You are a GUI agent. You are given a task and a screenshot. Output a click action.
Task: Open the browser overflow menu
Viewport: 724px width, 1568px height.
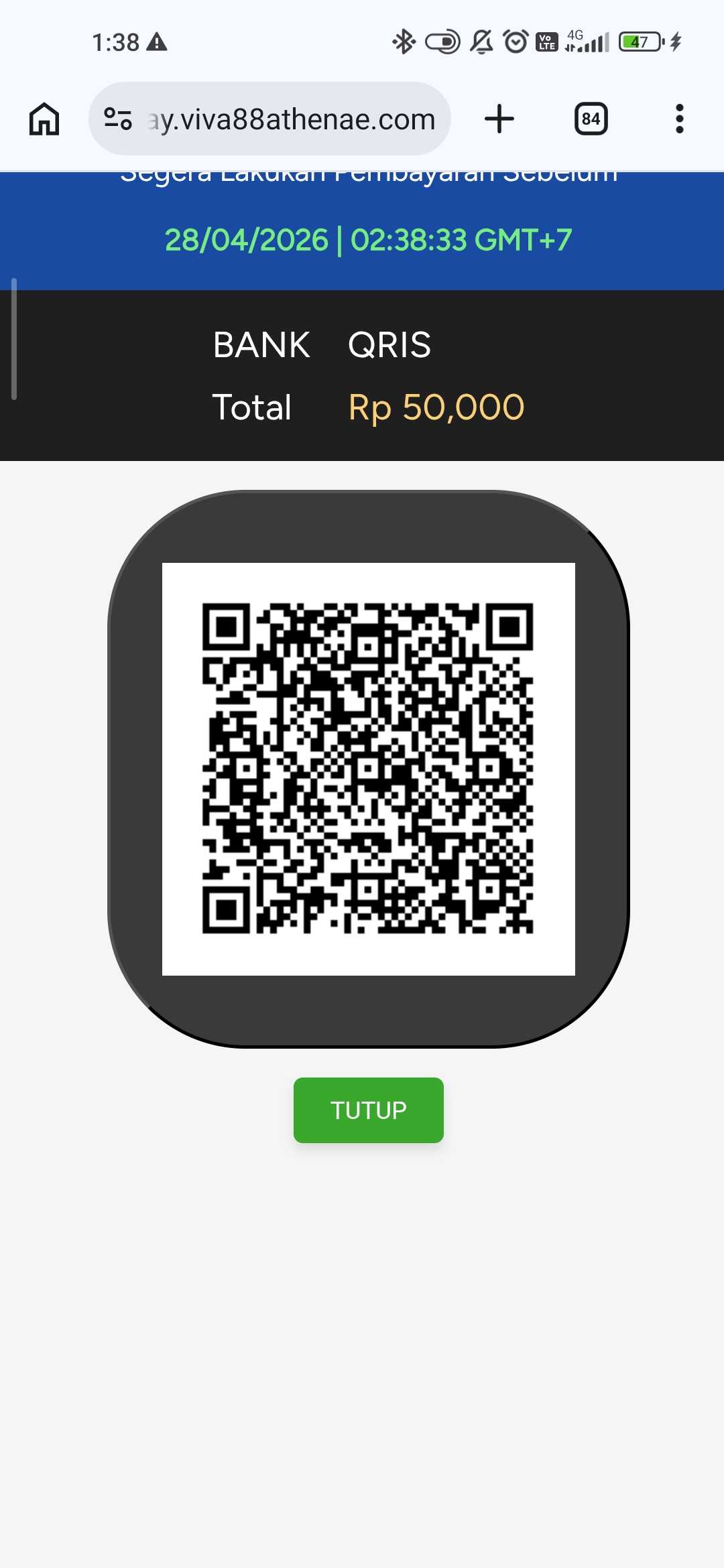pos(679,119)
